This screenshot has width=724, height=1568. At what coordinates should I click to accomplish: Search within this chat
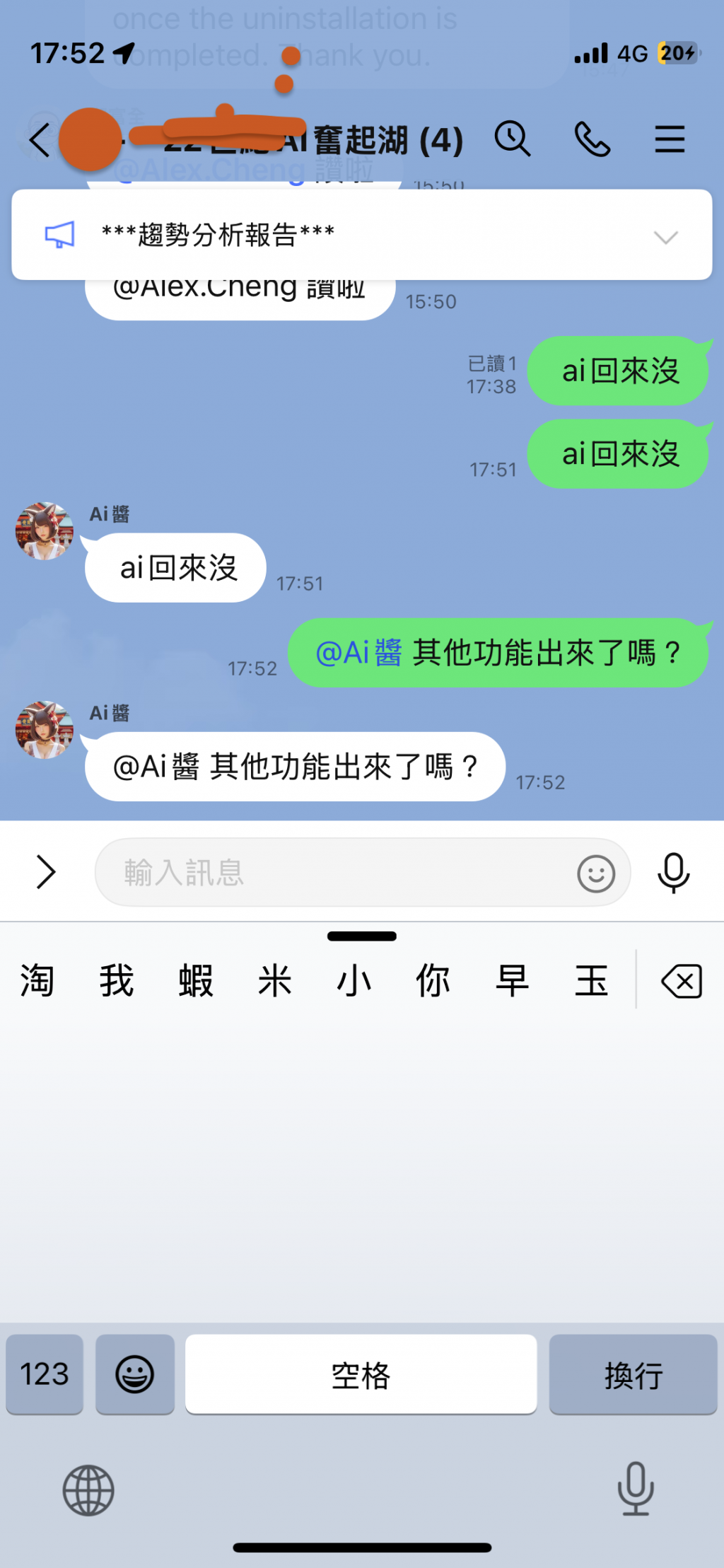point(513,139)
